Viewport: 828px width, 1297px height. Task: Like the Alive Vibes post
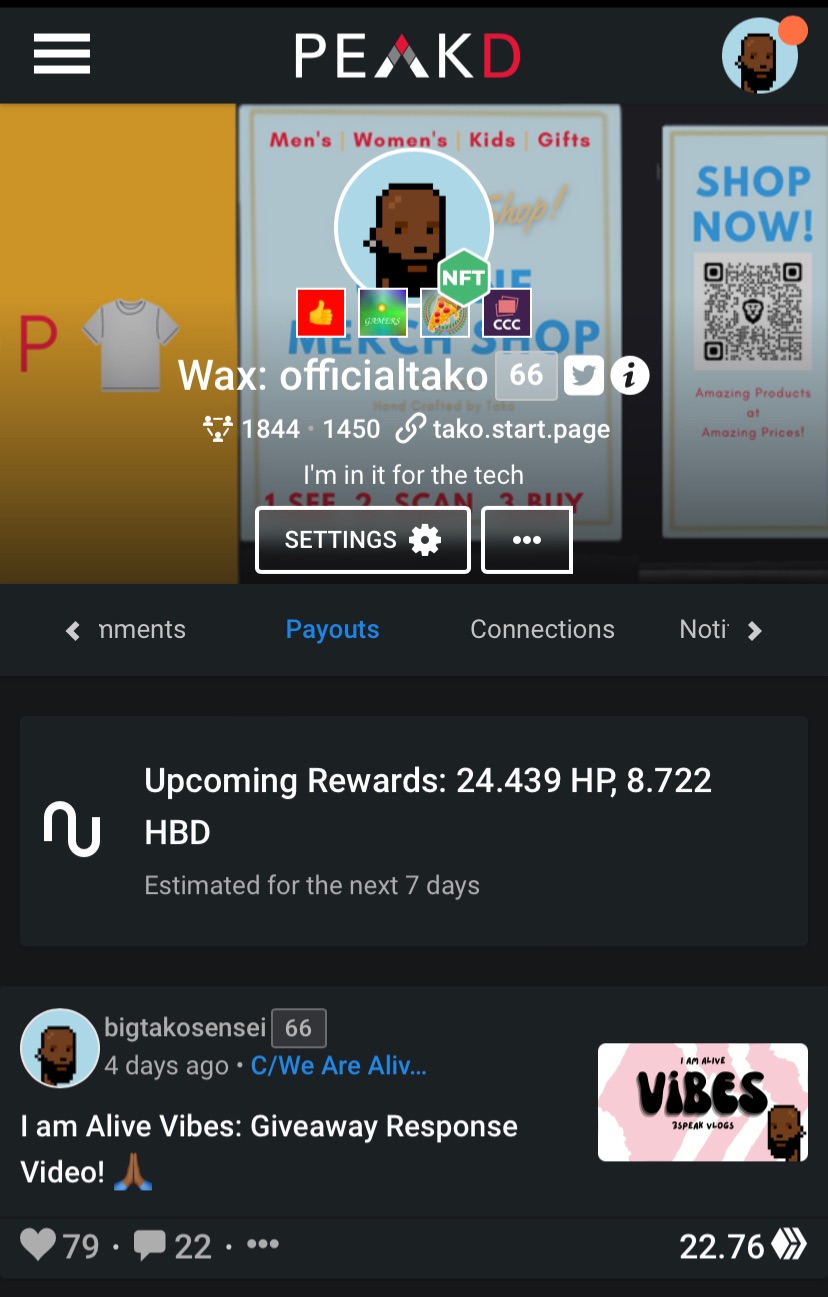click(38, 1245)
